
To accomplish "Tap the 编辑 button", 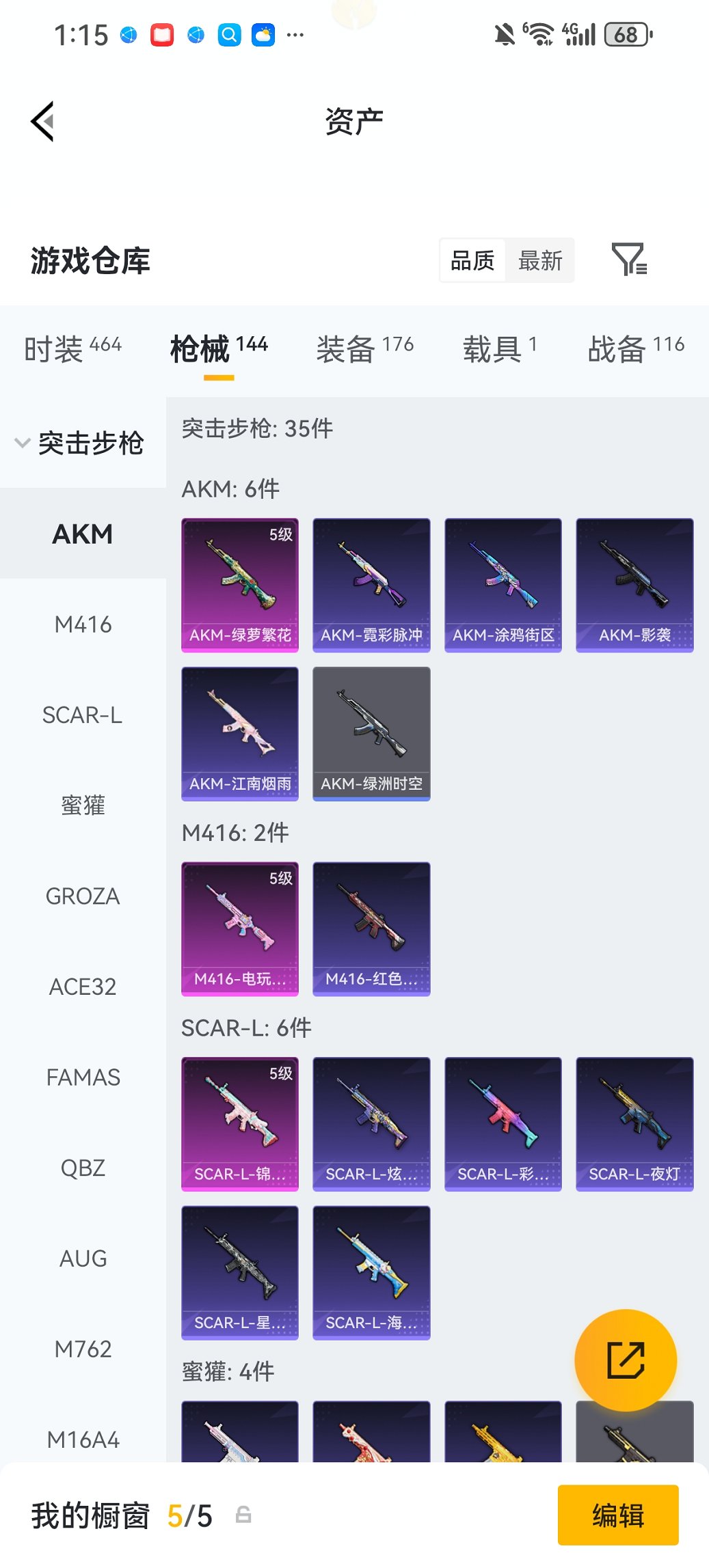I will click(x=617, y=1515).
